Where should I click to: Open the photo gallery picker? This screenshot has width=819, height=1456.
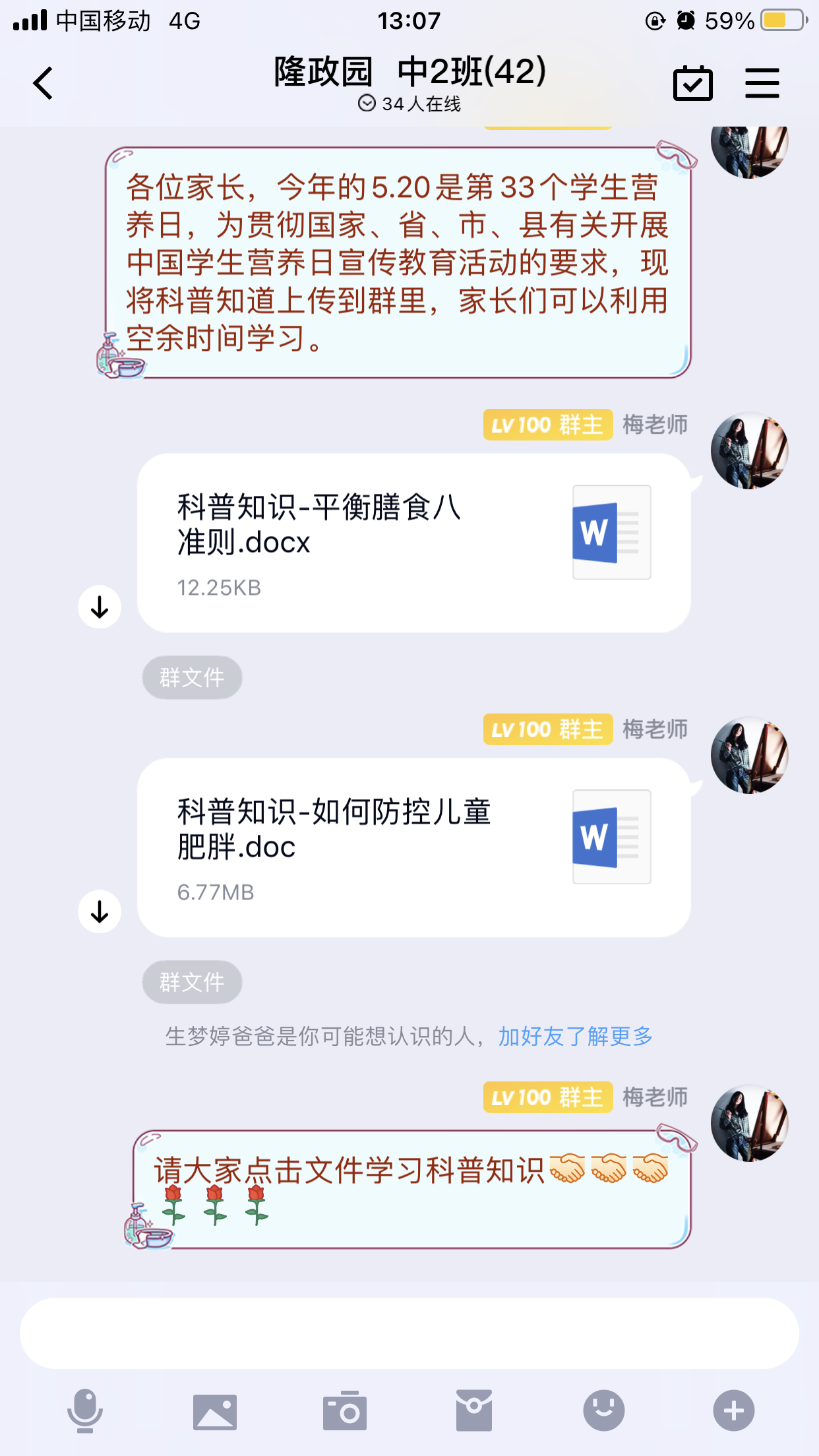click(x=215, y=1411)
